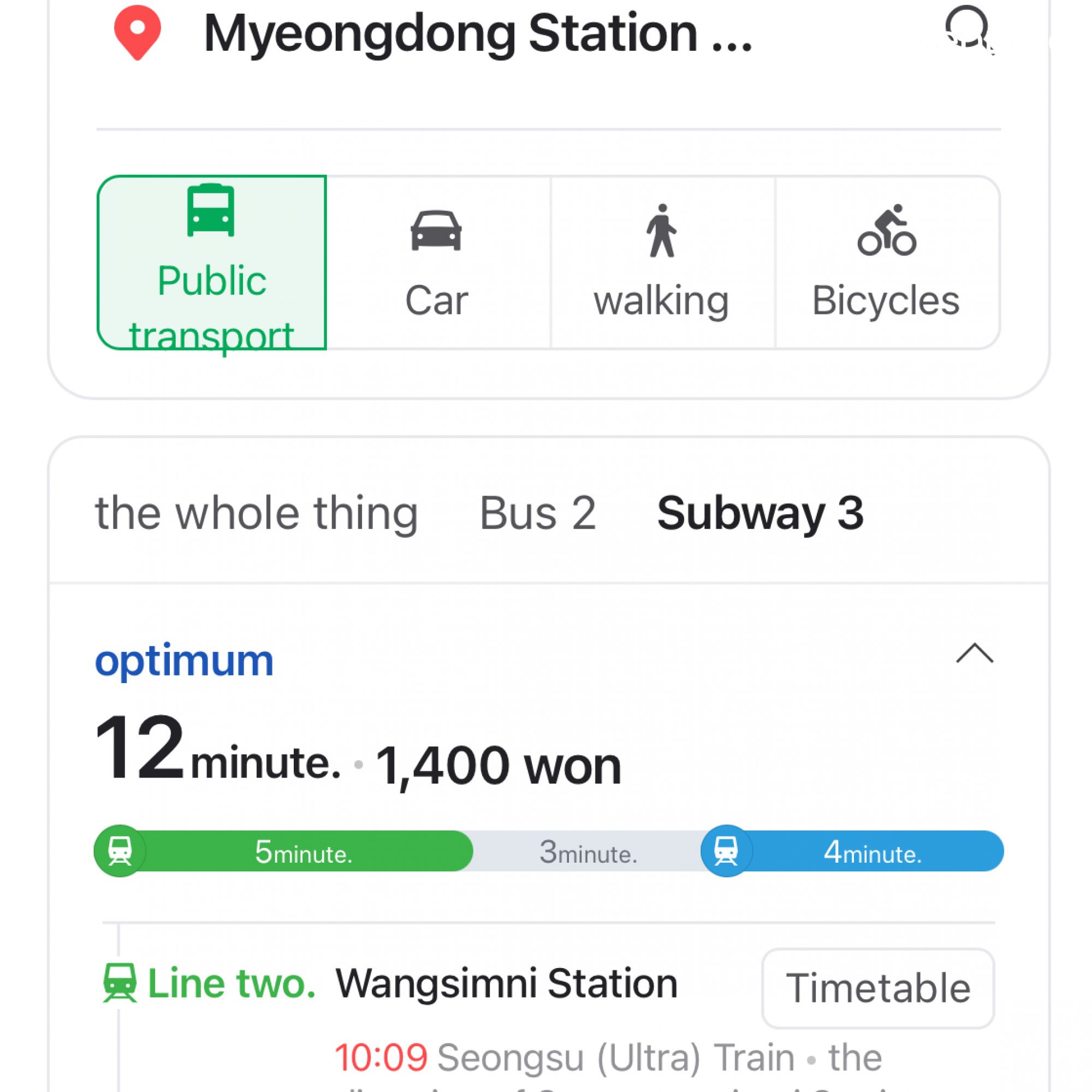Open the Timetable for Wangsimni Station

pyautogui.click(x=877, y=989)
